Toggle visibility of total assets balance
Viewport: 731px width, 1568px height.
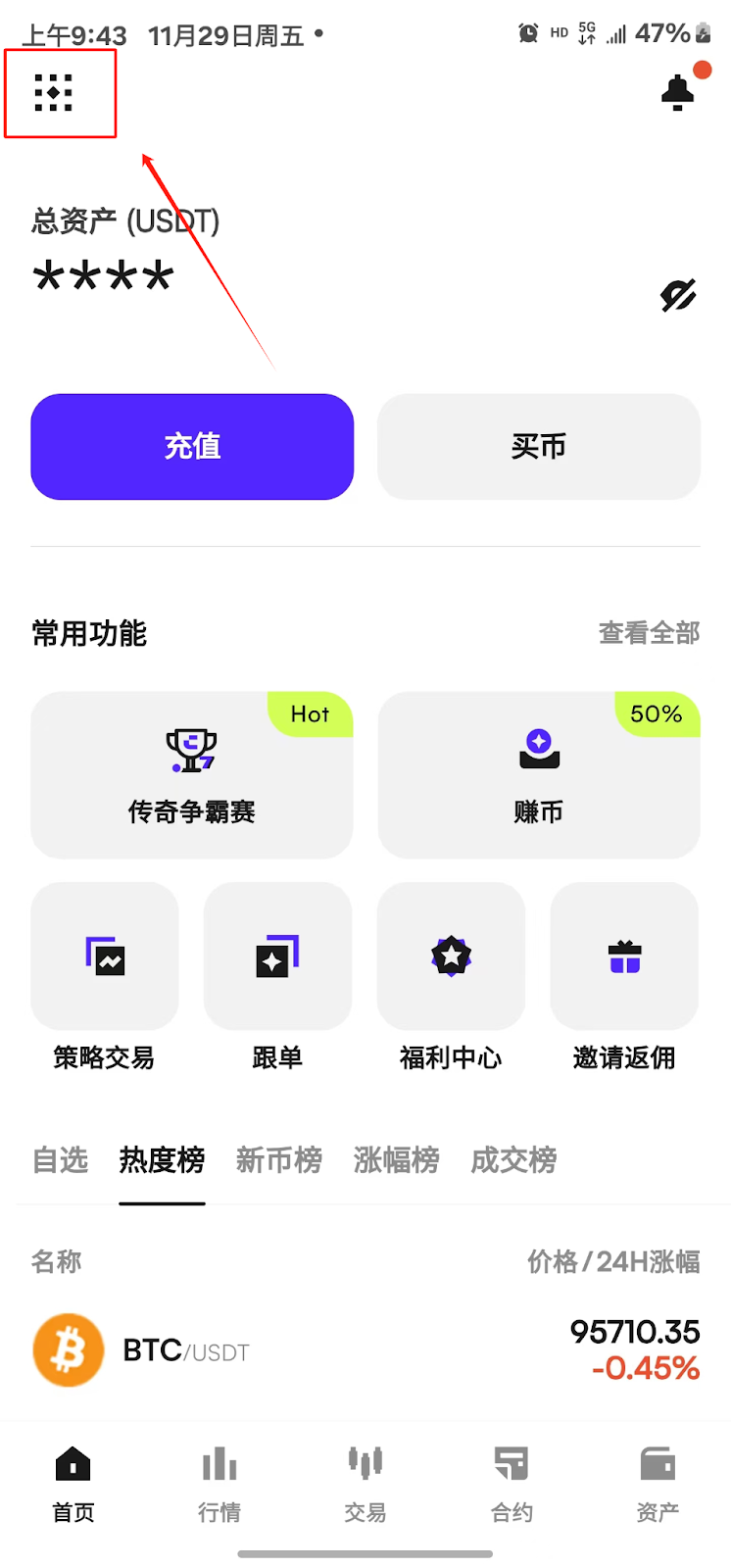pyautogui.click(x=677, y=295)
